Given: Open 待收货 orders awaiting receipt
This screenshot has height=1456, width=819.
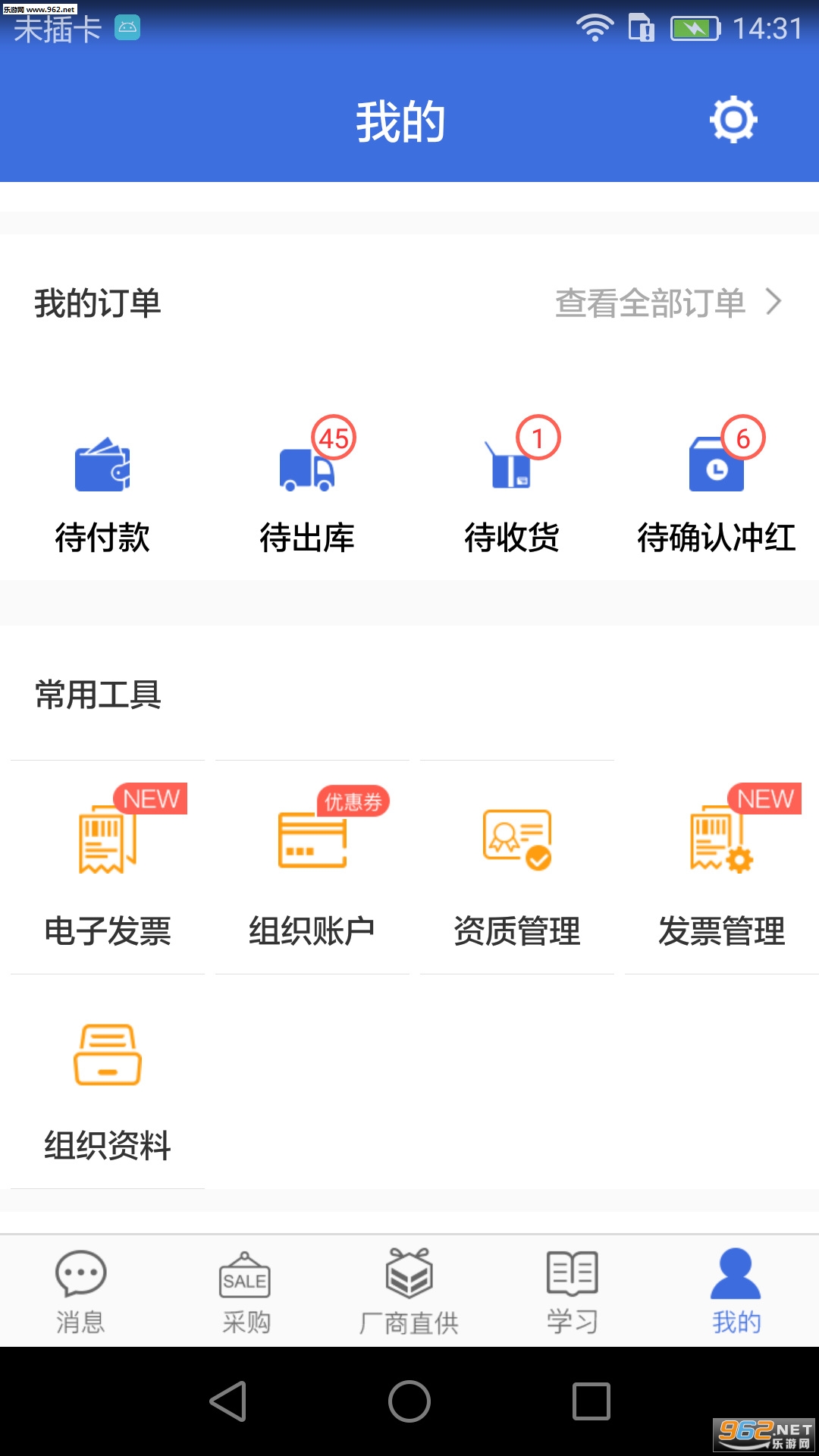Looking at the screenshot, I should click(x=512, y=493).
